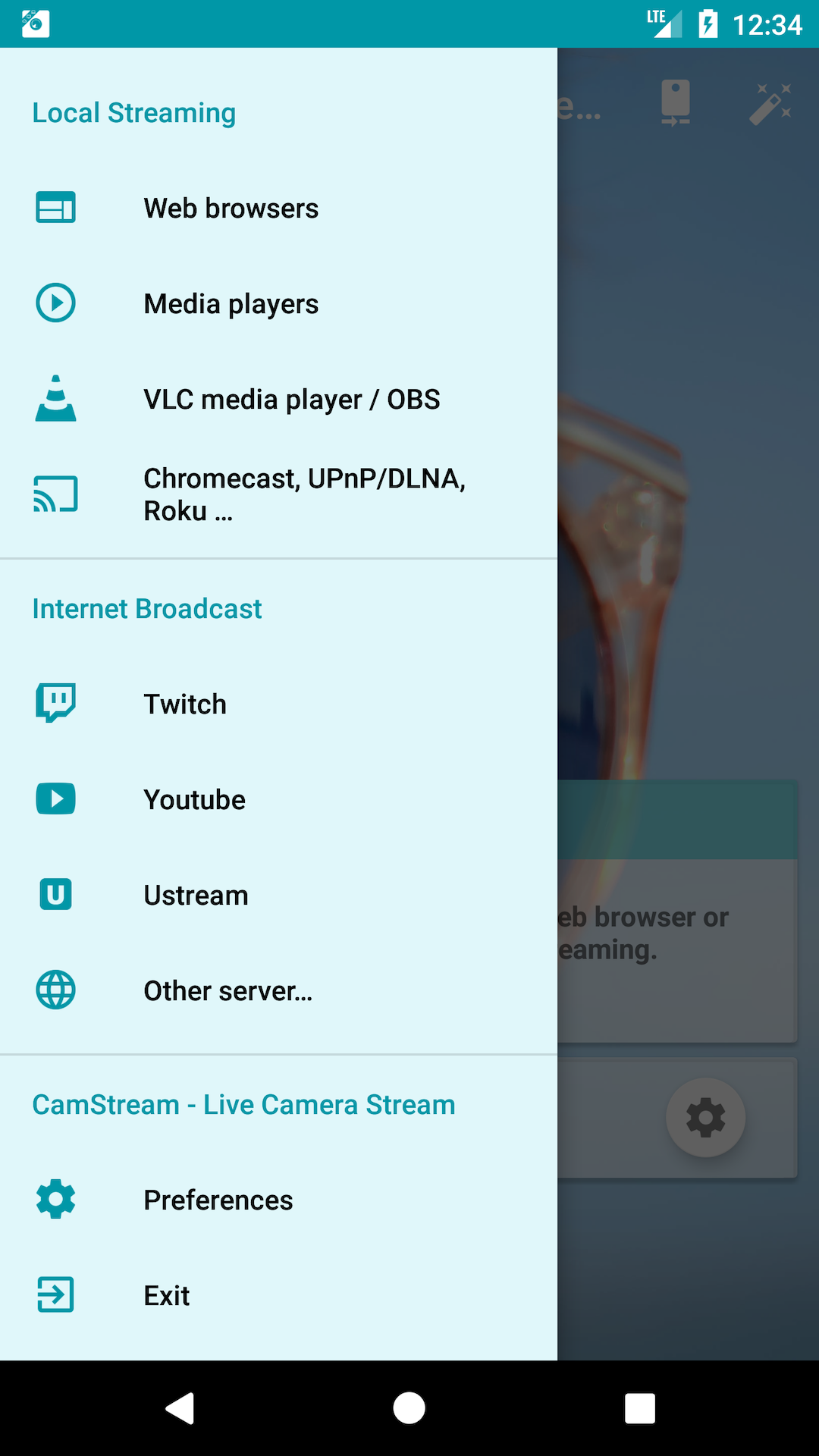Open Preferences
The width and height of the screenshot is (819, 1456).
(278, 1200)
